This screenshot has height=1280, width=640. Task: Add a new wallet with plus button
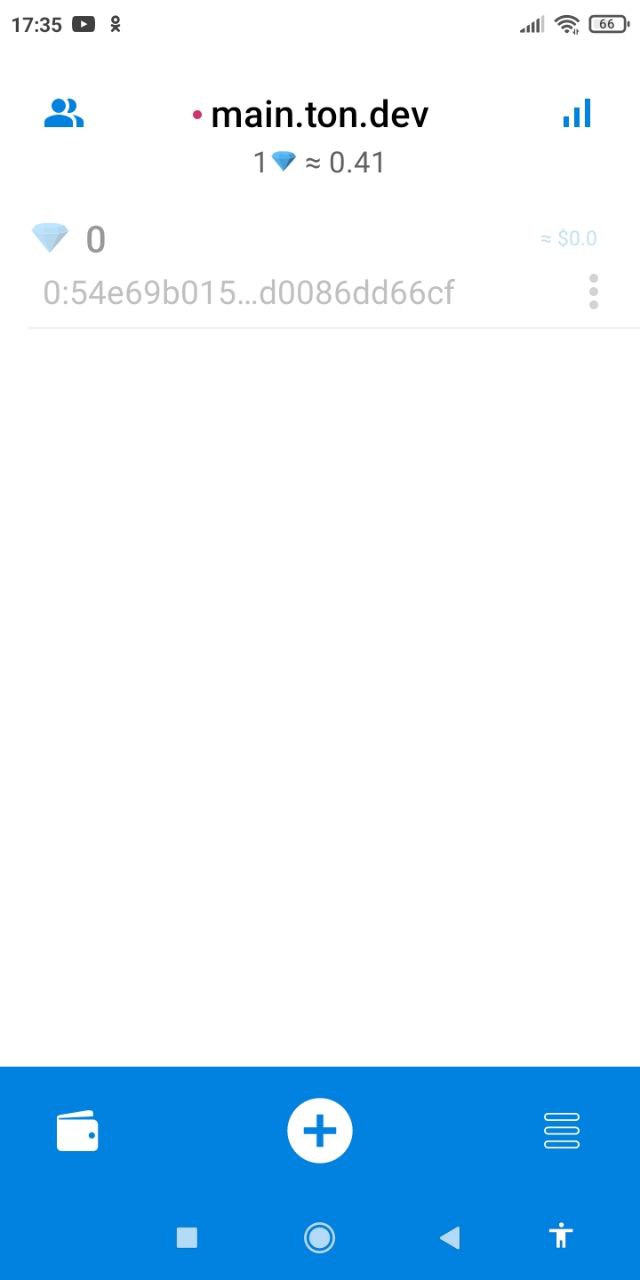(320, 1131)
